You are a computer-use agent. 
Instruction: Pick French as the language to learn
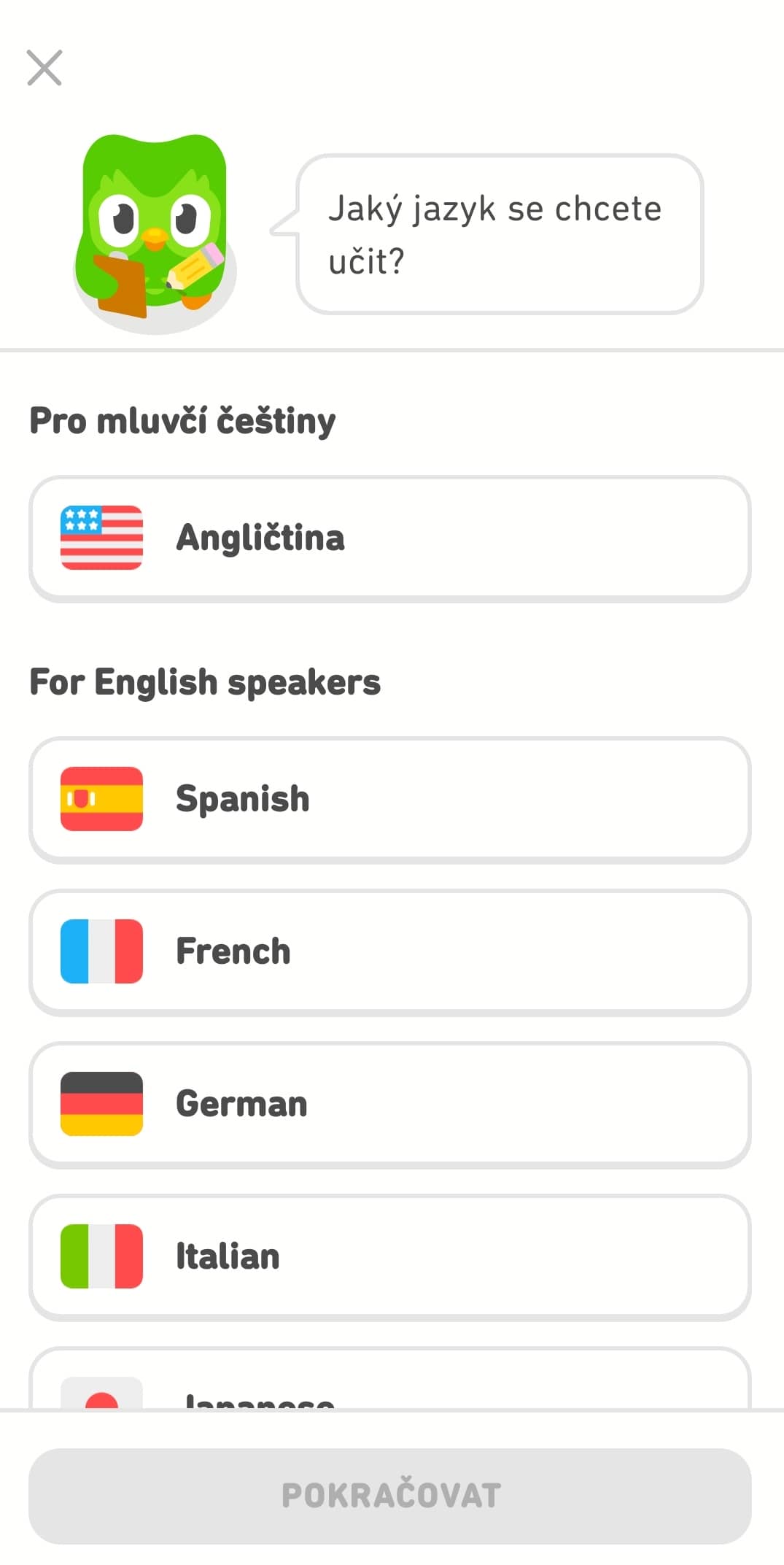(x=390, y=952)
